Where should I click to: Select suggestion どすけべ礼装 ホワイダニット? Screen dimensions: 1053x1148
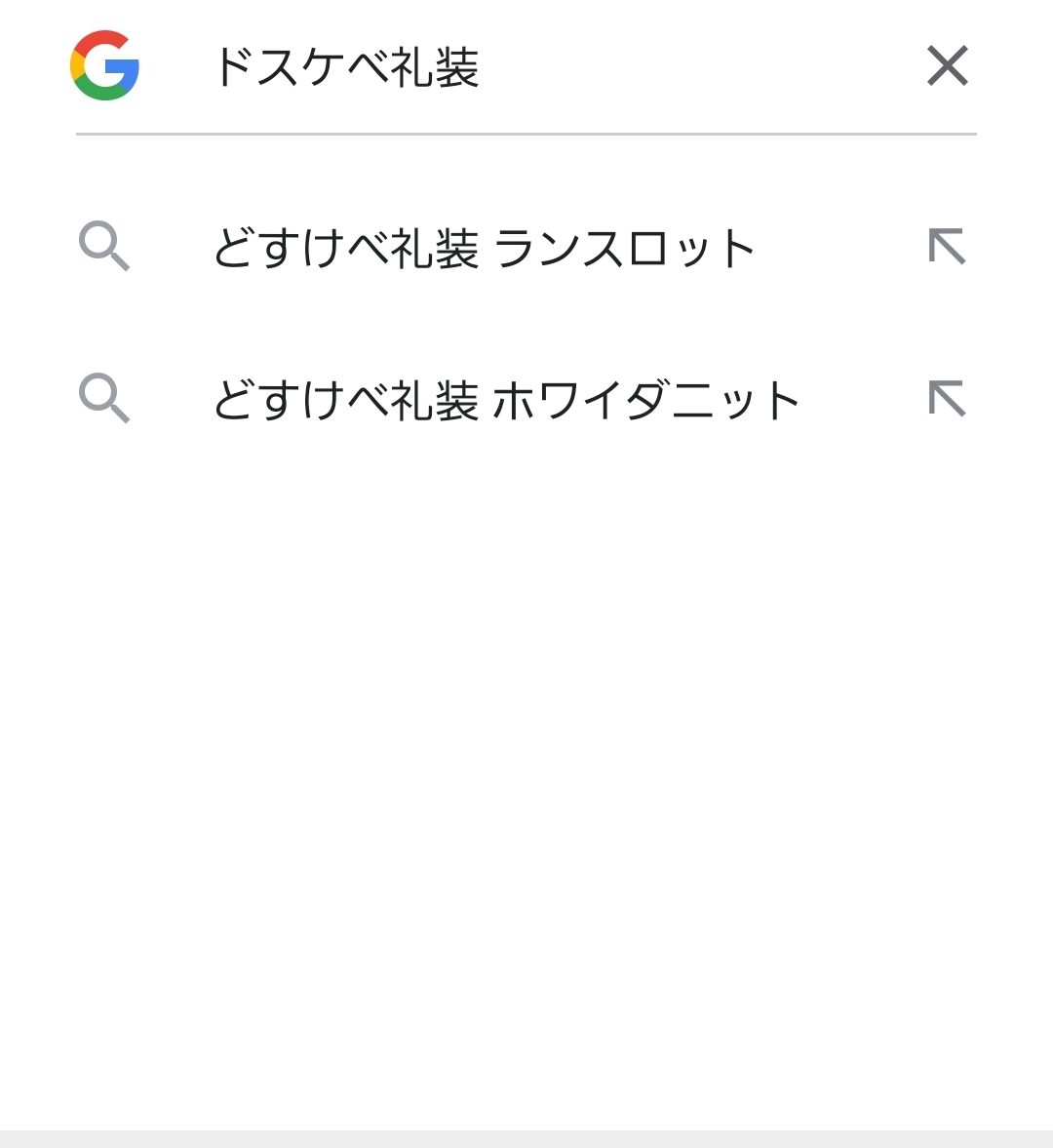(x=506, y=400)
